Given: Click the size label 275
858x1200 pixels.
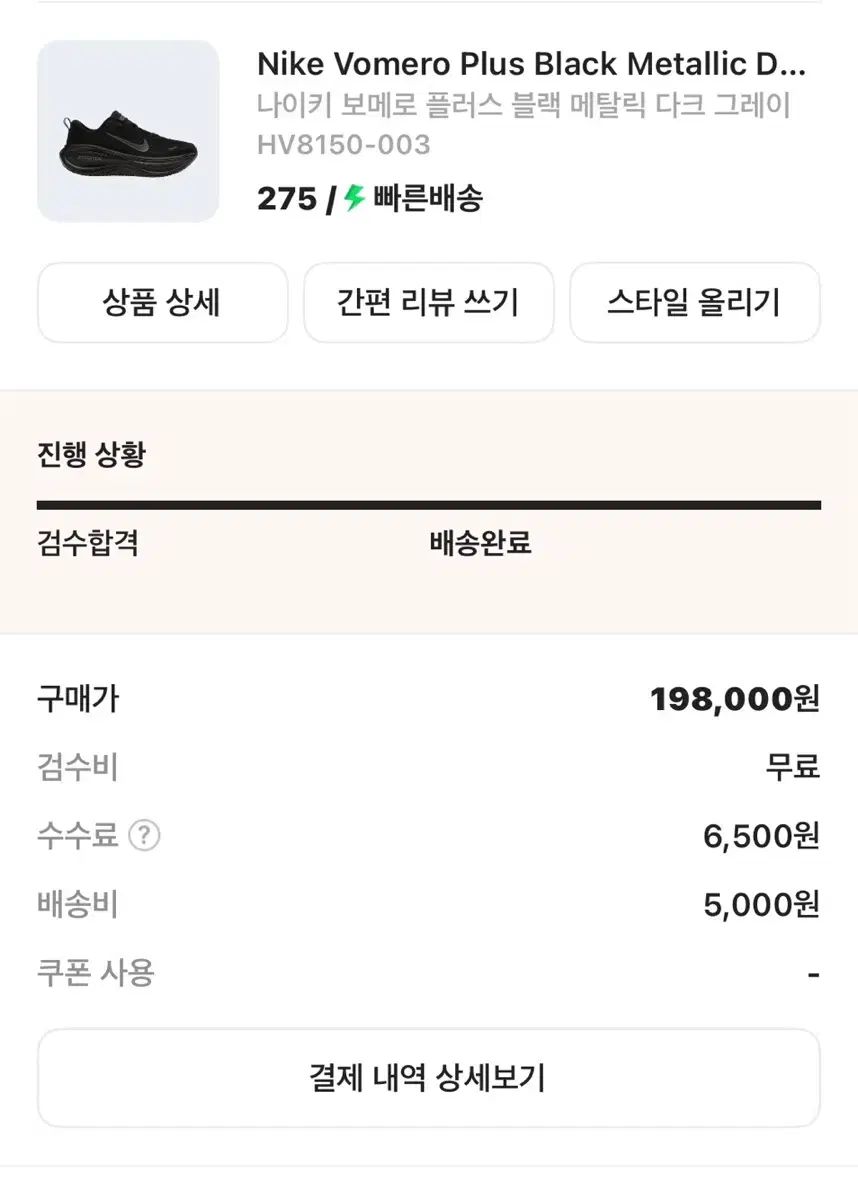Looking at the screenshot, I should point(285,199).
